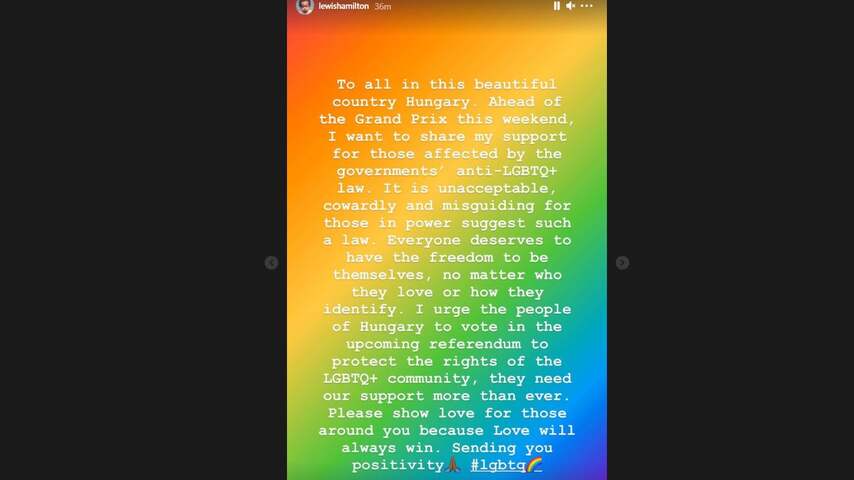Image resolution: width=854 pixels, height=480 pixels.
Task: Go to the previous story
Action: tap(271, 263)
